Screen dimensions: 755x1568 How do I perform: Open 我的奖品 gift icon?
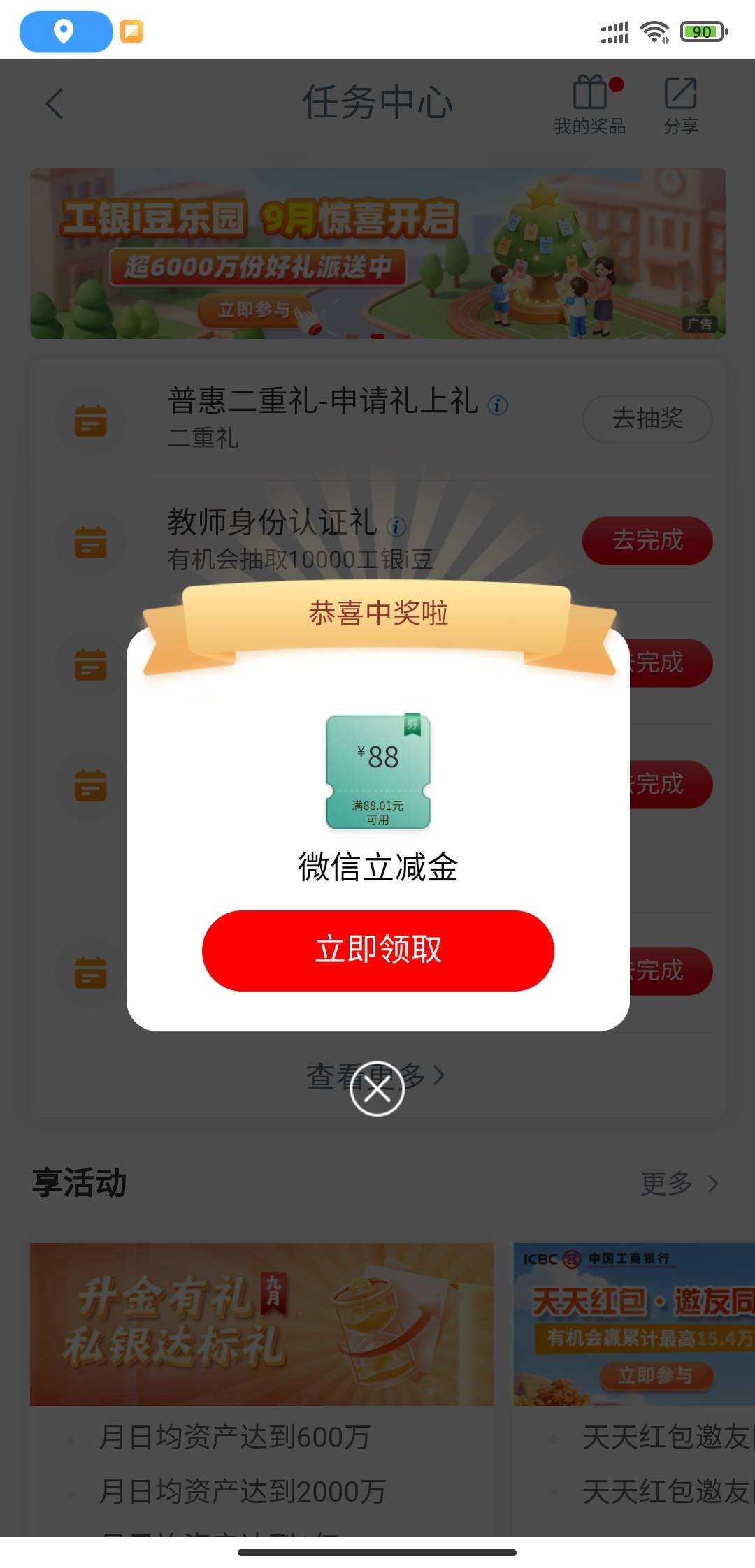tap(590, 105)
